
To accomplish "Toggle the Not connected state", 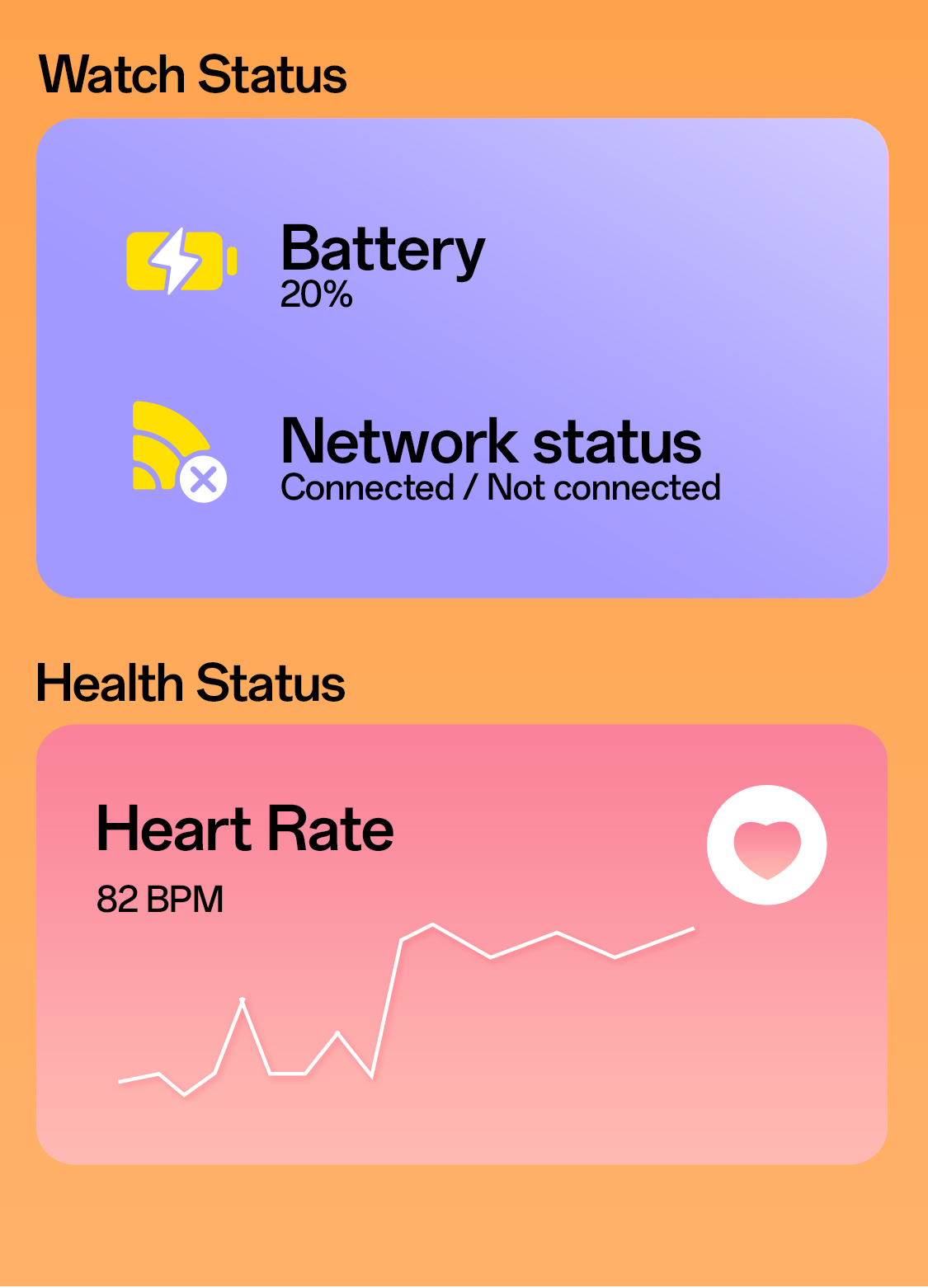I will [602, 487].
